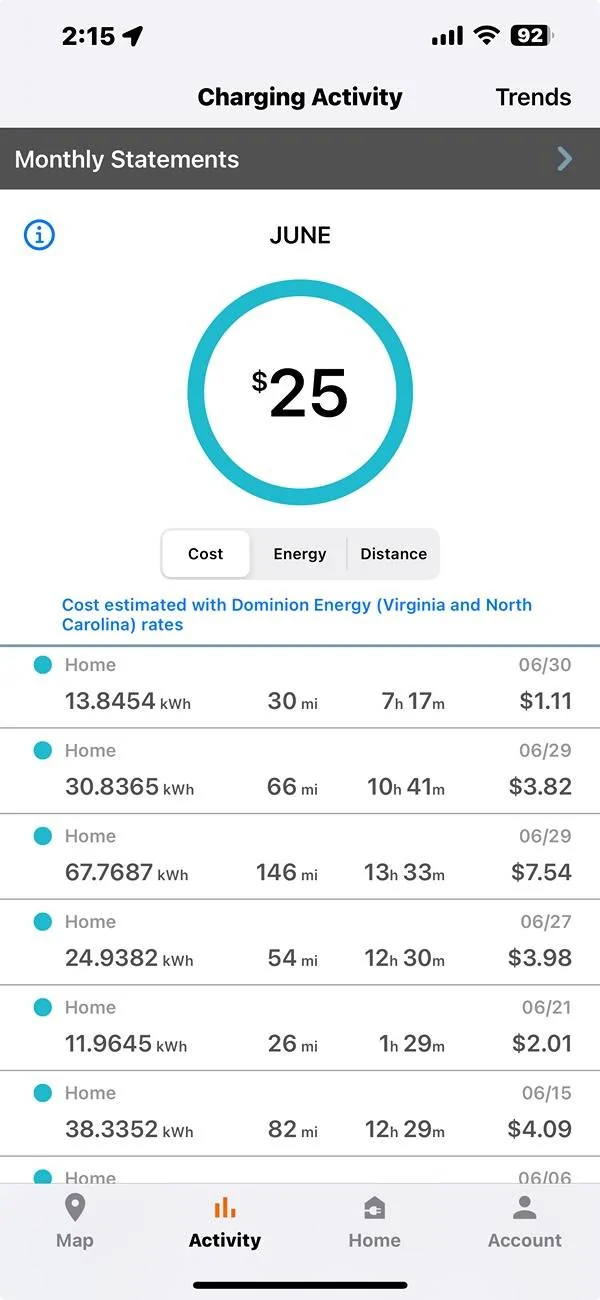View the 06/21 Home charging session
The image size is (600, 1300).
[x=300, y=1029]
